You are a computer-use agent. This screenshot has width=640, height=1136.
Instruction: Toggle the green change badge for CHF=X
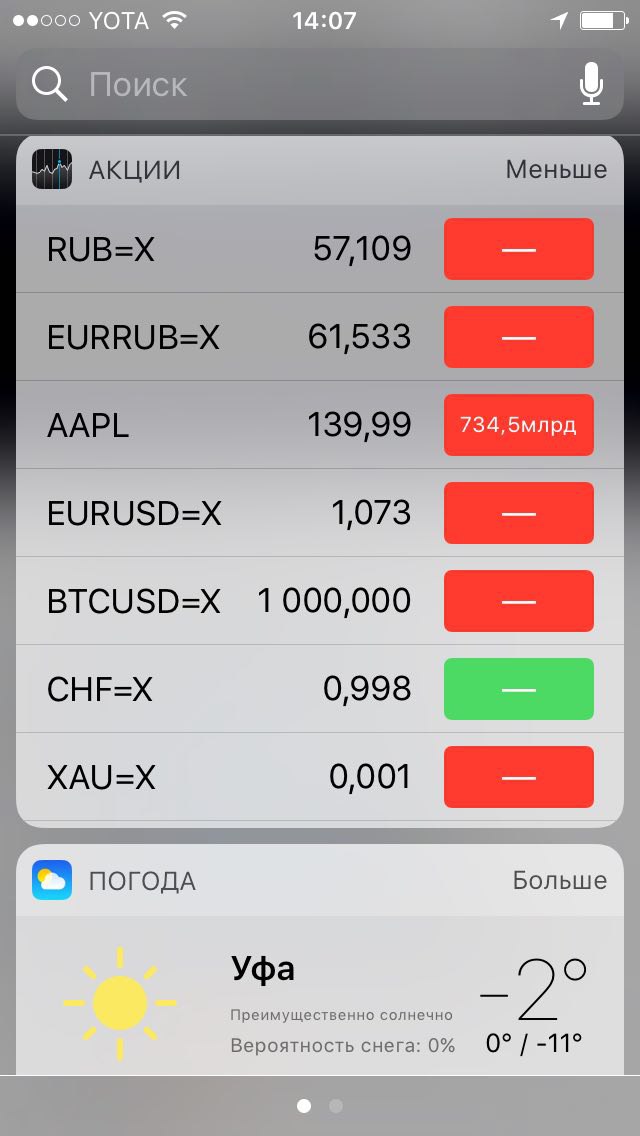coord(519,689)
